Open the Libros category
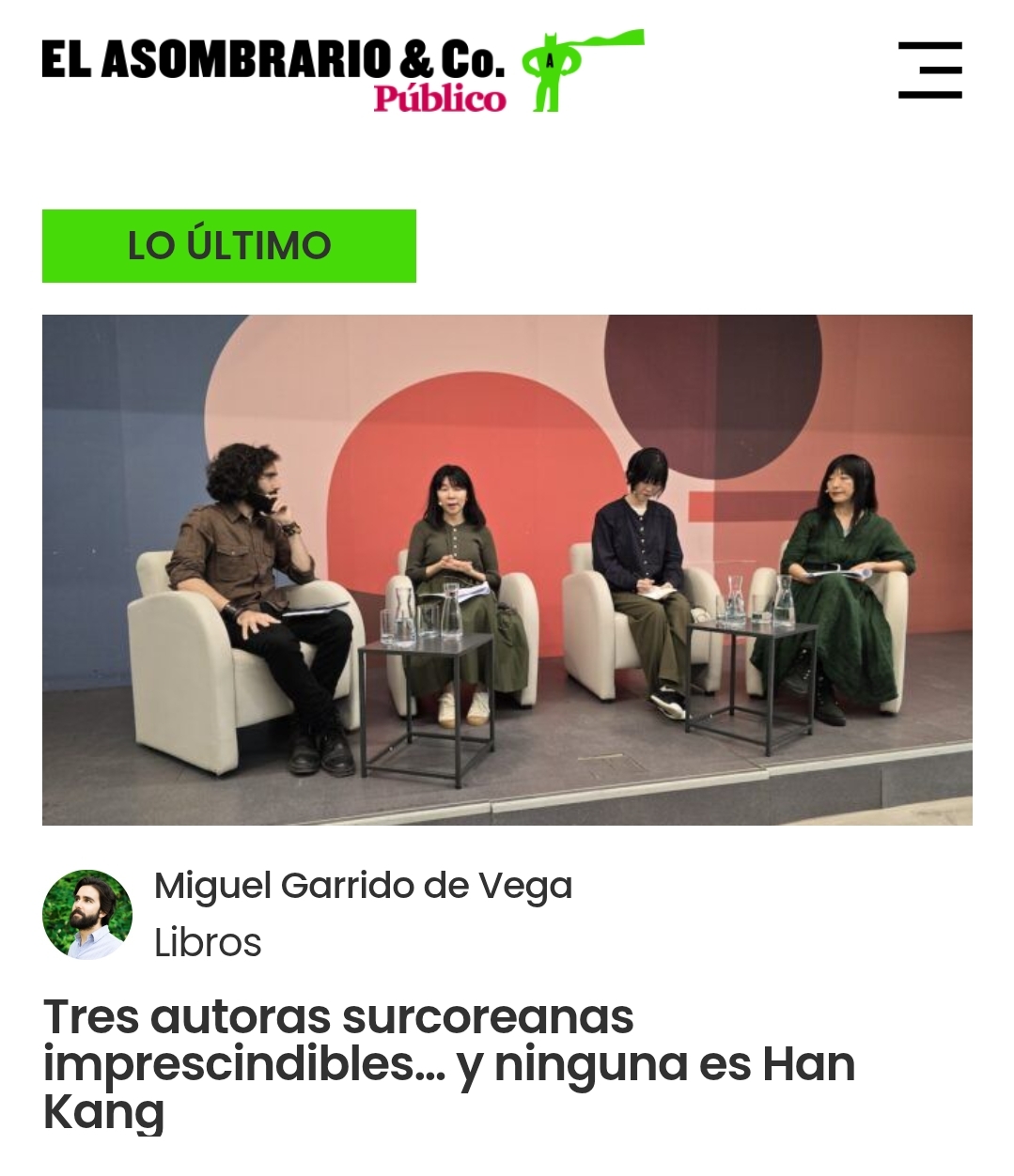Screen dimensions: 1014x1176 pos(208,942)
